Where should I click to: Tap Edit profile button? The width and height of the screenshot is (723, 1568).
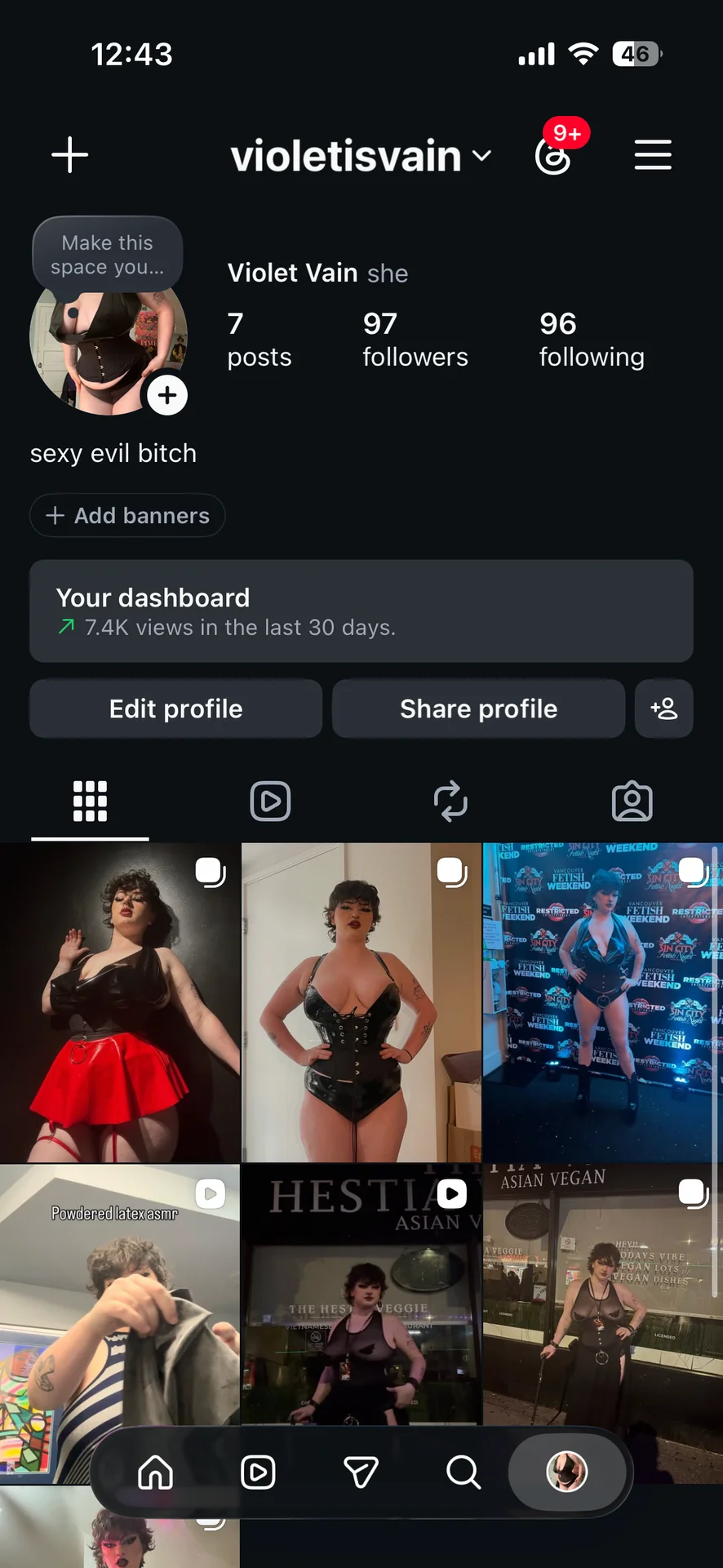click(176, 708)
